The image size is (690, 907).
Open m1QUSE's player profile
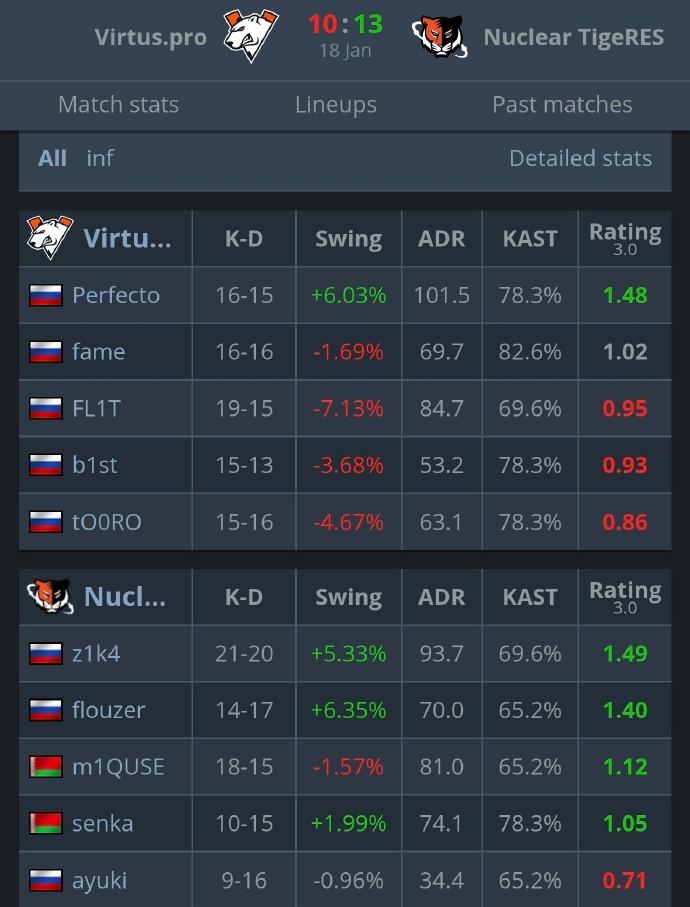coord(118,767)
